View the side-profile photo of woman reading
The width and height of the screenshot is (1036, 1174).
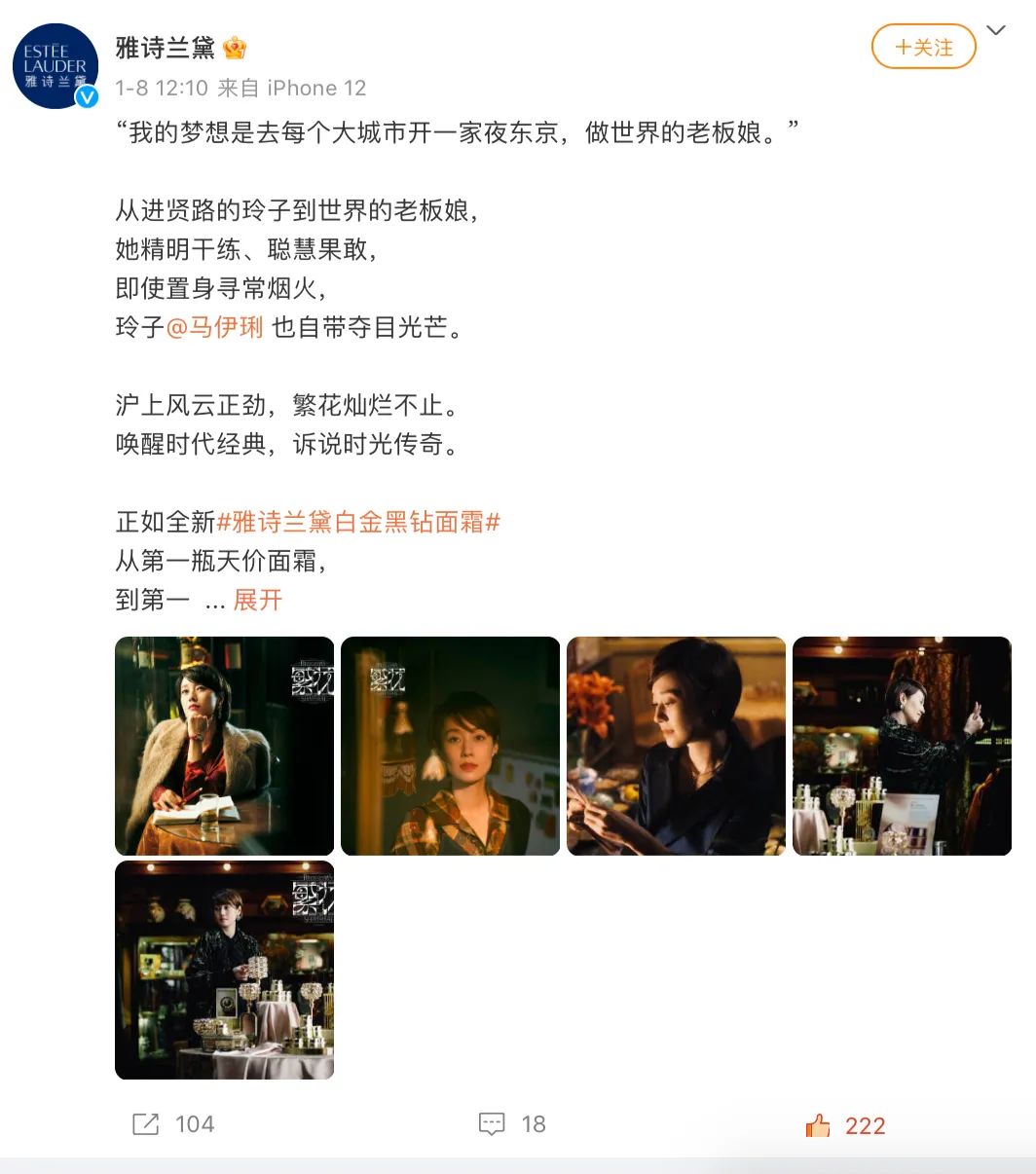pos(677,746)
